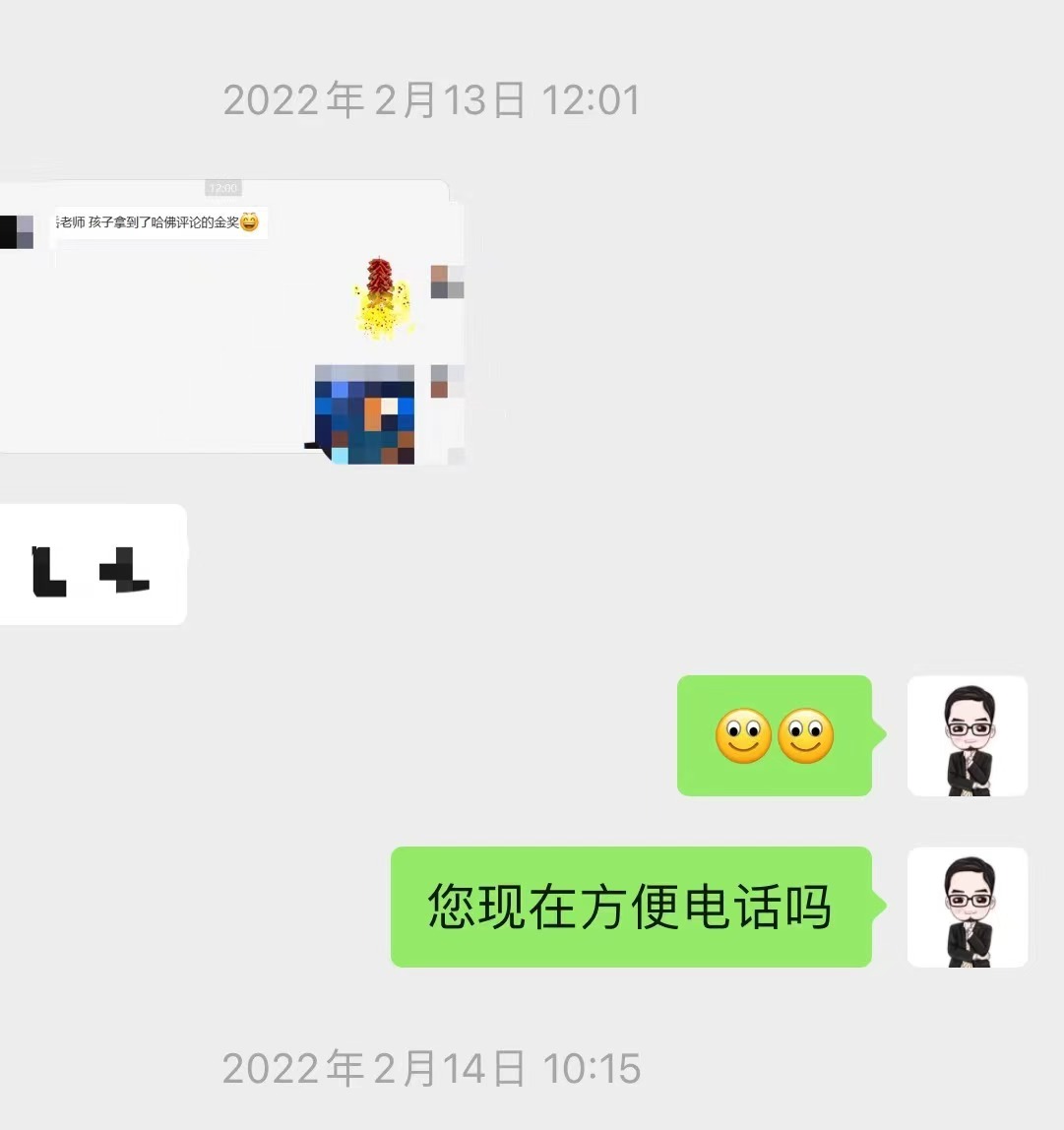Open avatar next to 您现在方便电话吗 message
1064x1130 pixels.
point(967,907)
